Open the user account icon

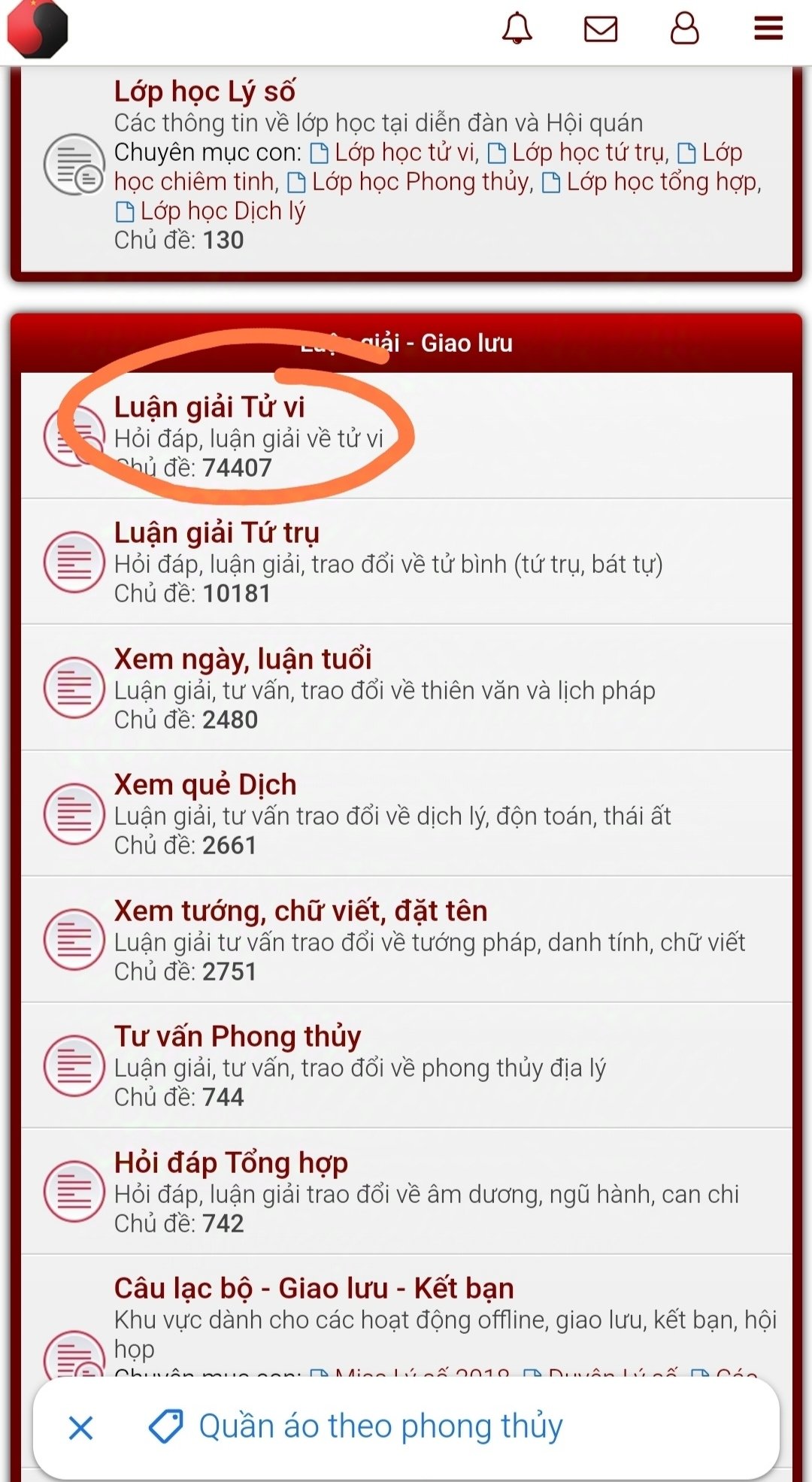(x=684, y=29)
